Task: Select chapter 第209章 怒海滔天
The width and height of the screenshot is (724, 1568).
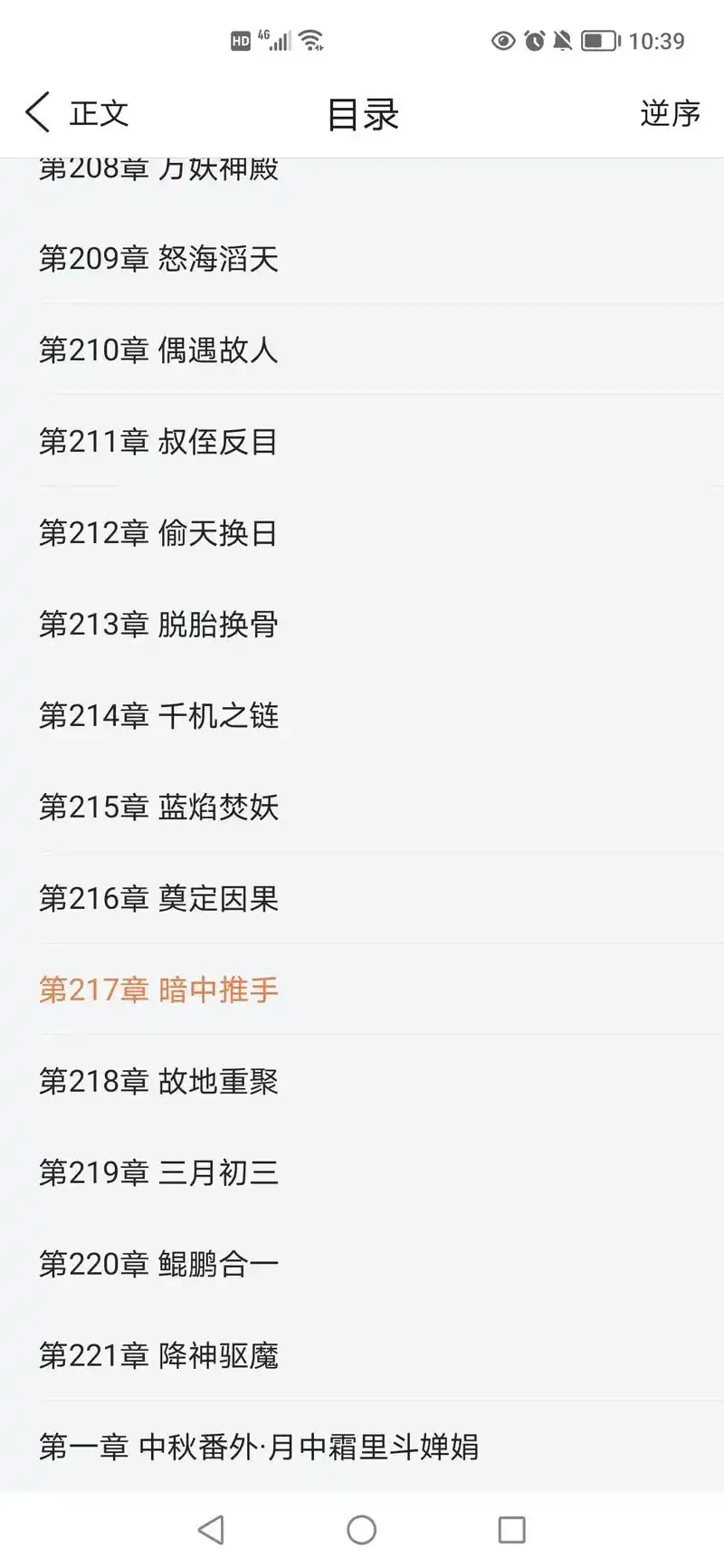Action: pyautogui.click(x=159, y=260)
